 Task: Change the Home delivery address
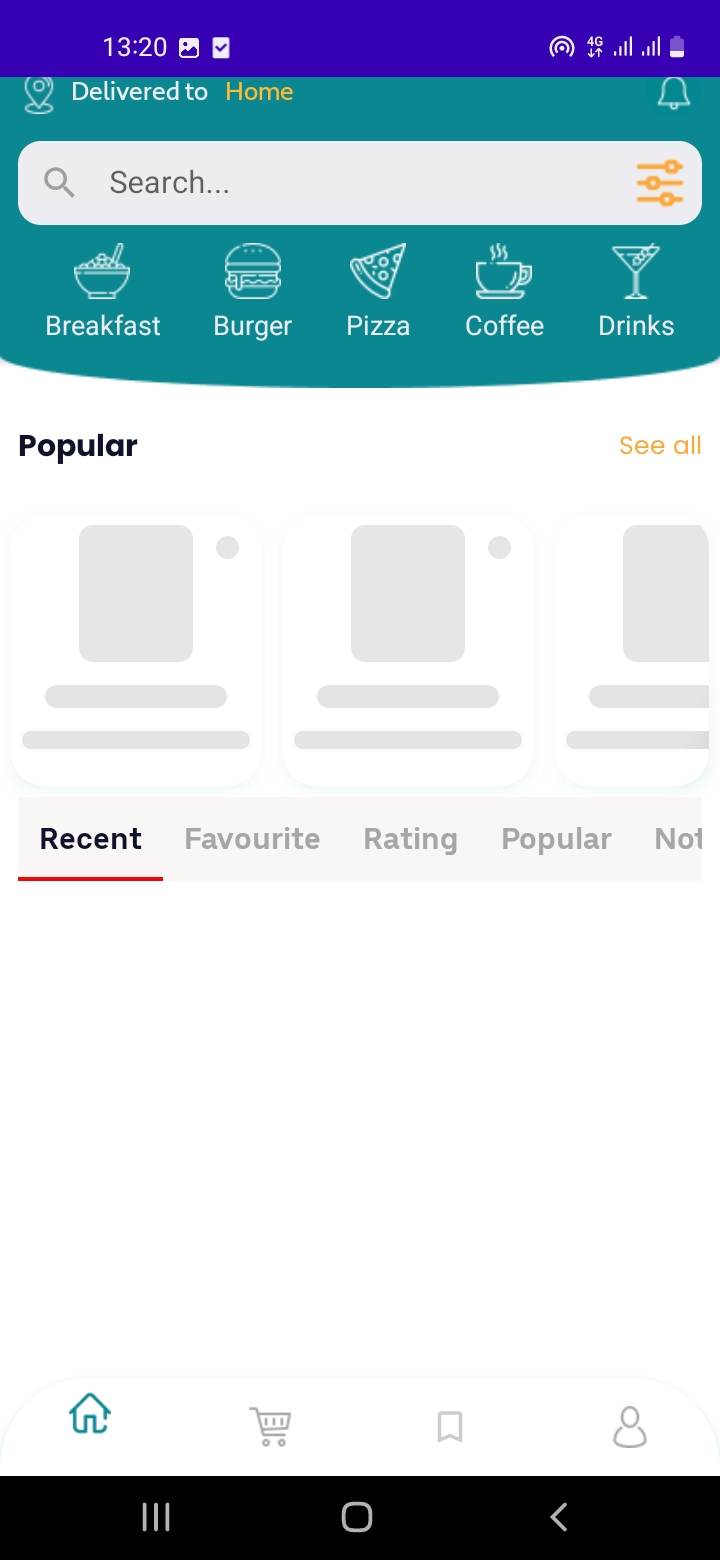point(259,92)
